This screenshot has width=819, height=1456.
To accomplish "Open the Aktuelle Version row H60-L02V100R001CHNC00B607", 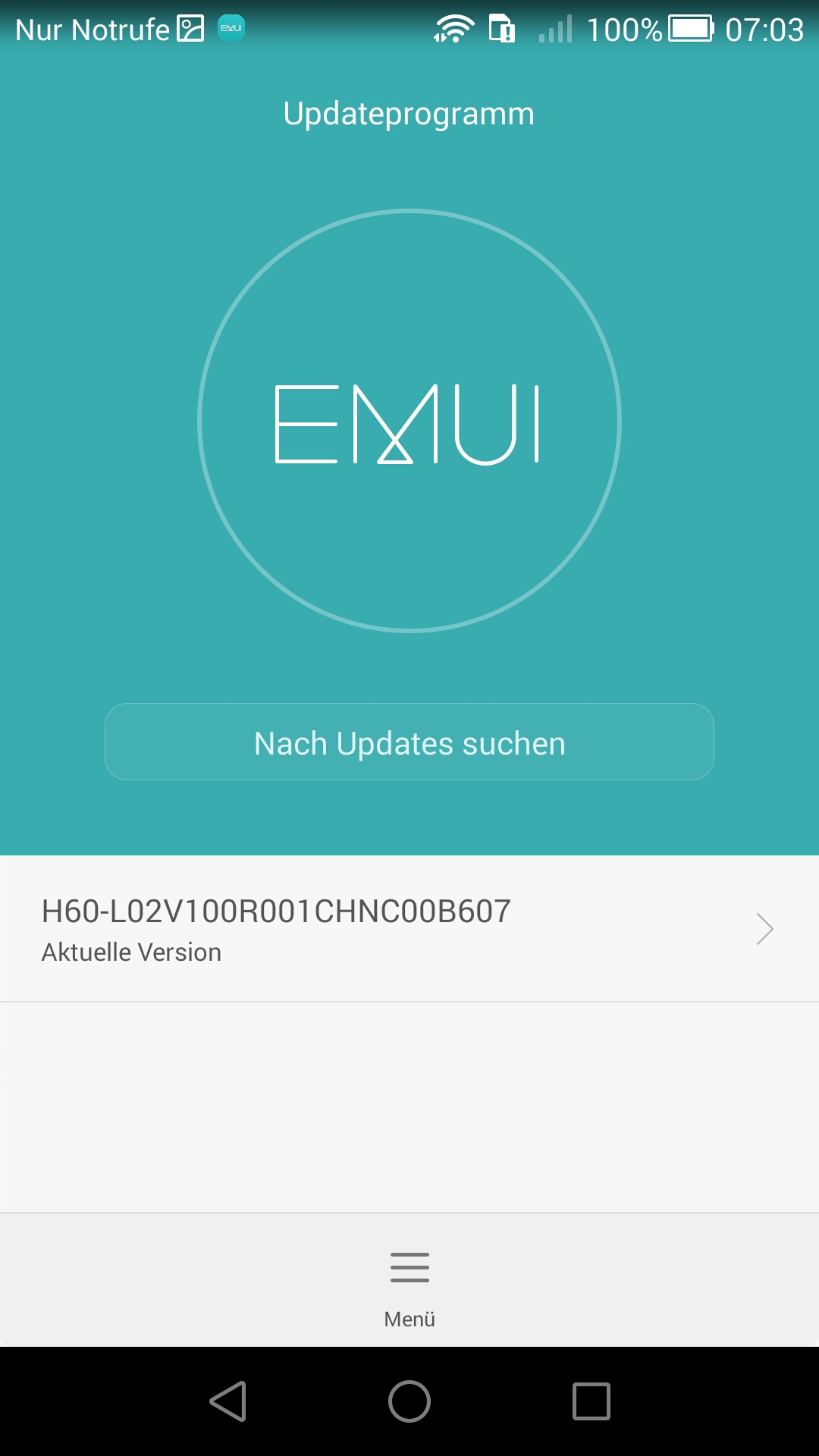I will point(409,929).
